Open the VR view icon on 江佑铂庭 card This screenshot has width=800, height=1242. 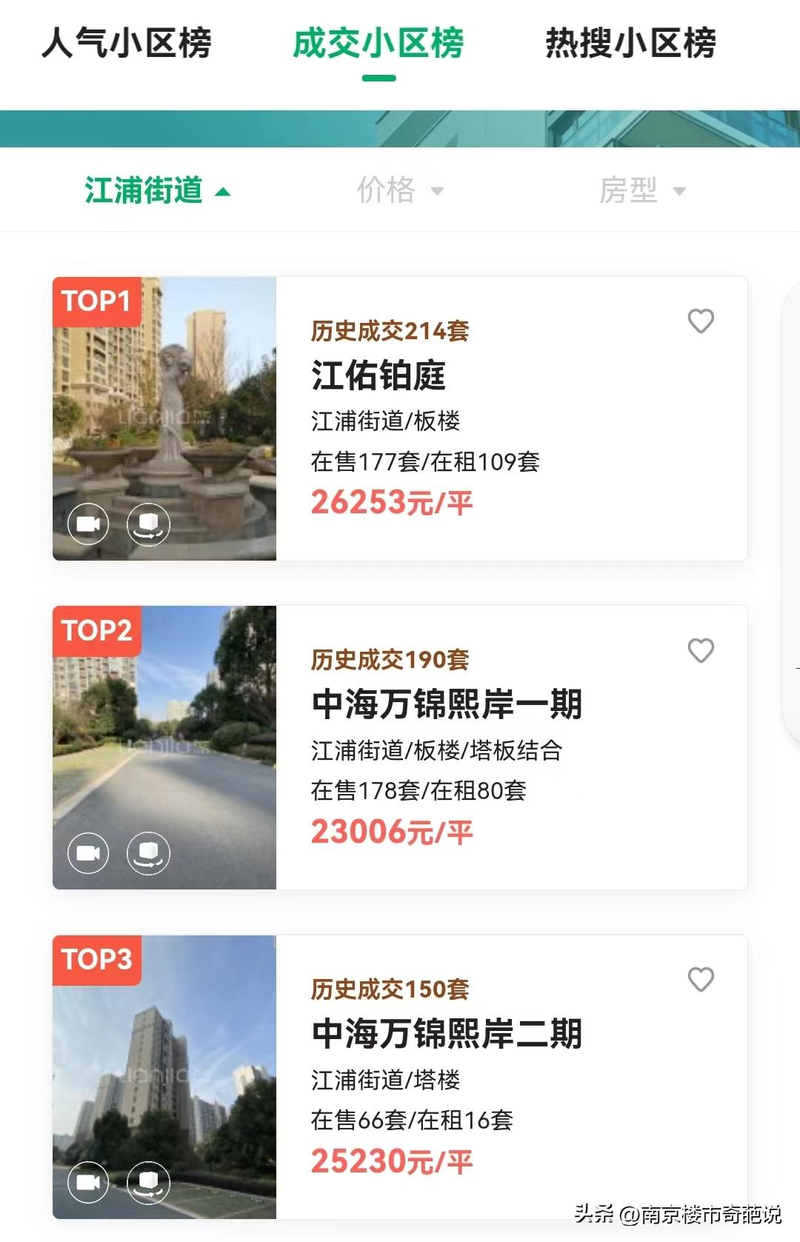tap(148, 523)
